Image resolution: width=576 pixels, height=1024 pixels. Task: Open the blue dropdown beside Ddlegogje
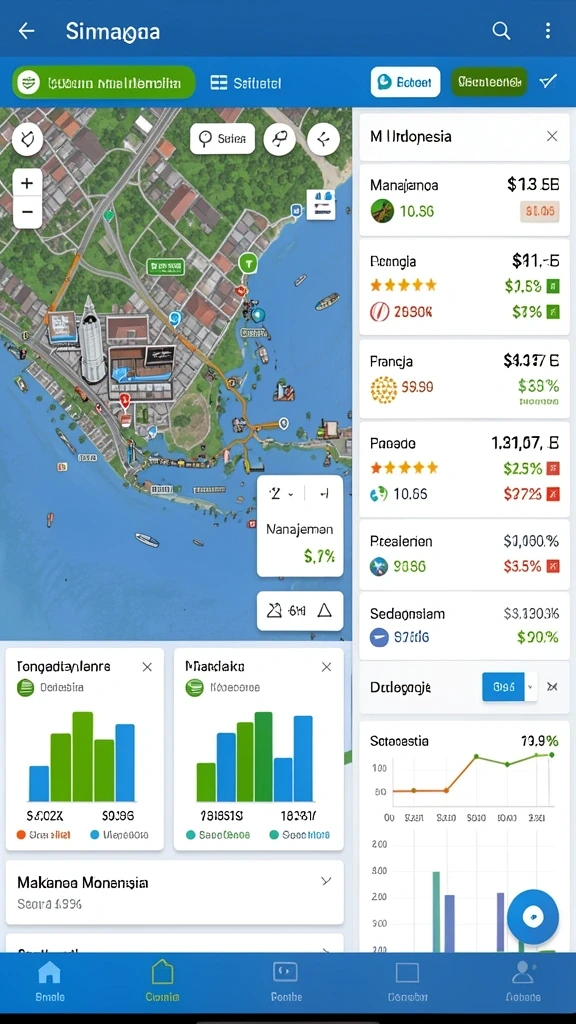(509, 687)
